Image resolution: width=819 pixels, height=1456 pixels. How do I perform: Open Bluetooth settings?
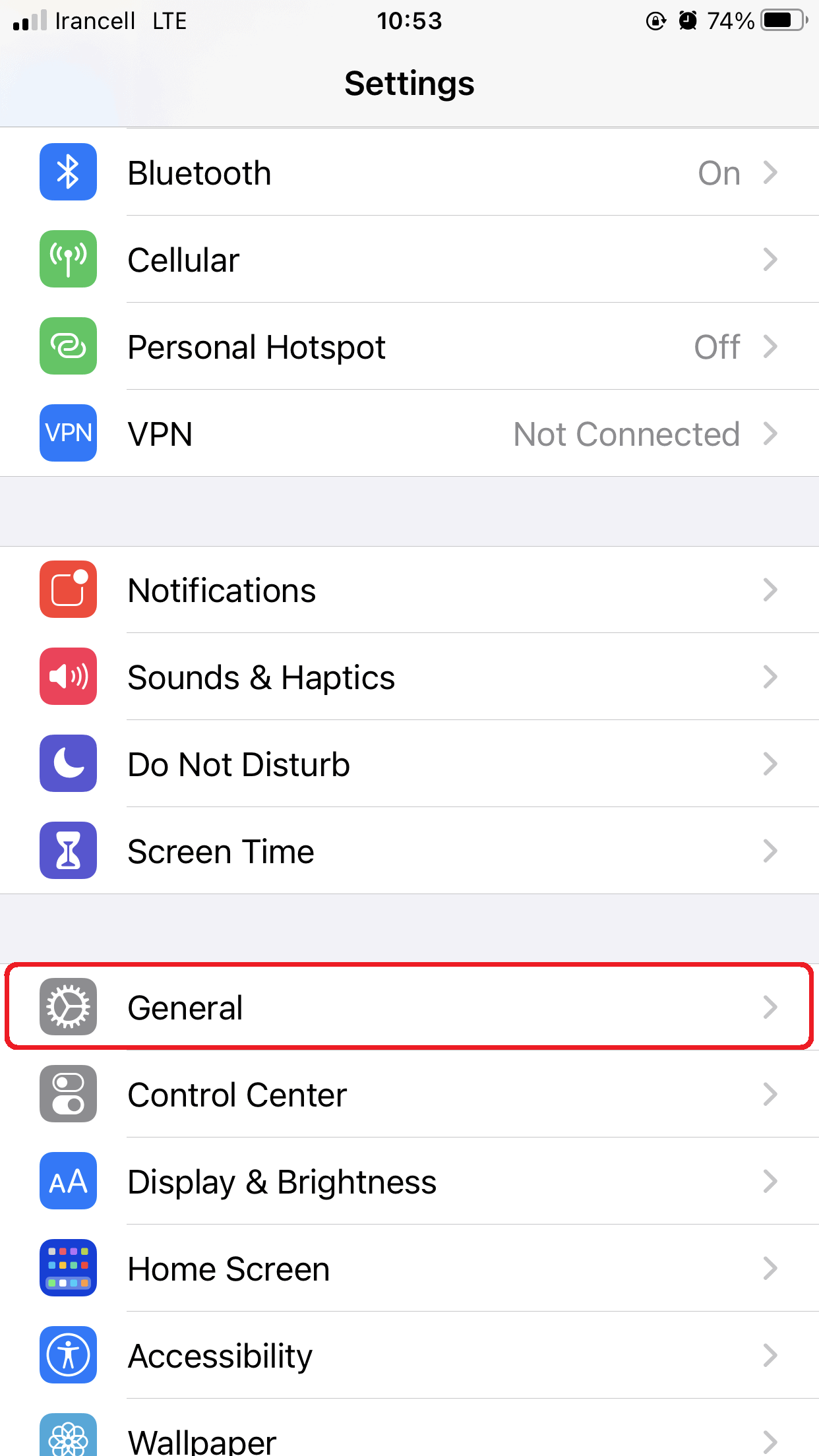point(409,173)
